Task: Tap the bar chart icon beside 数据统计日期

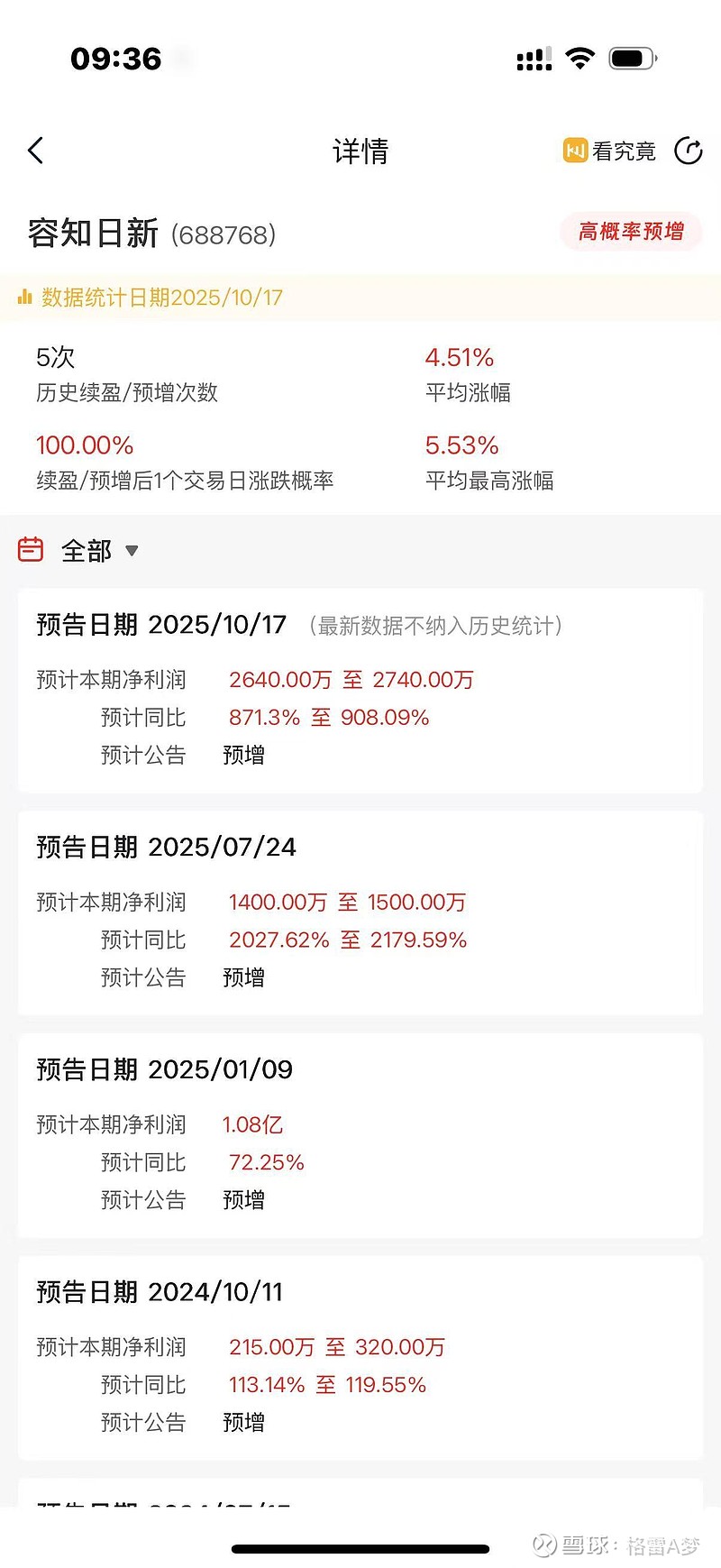Action: coord(24,298)
